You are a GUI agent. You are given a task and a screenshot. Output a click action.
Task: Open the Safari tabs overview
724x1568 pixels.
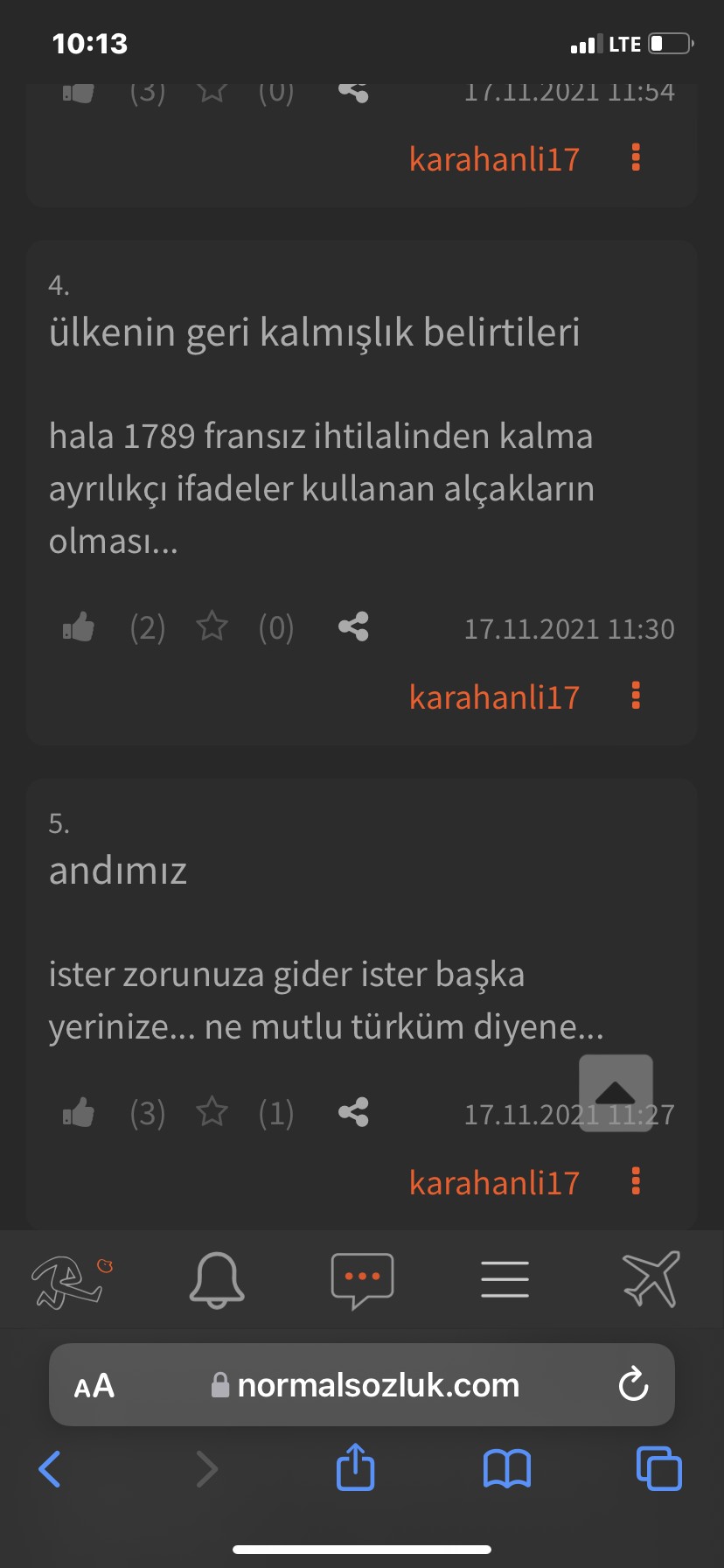pos(658,1468)
